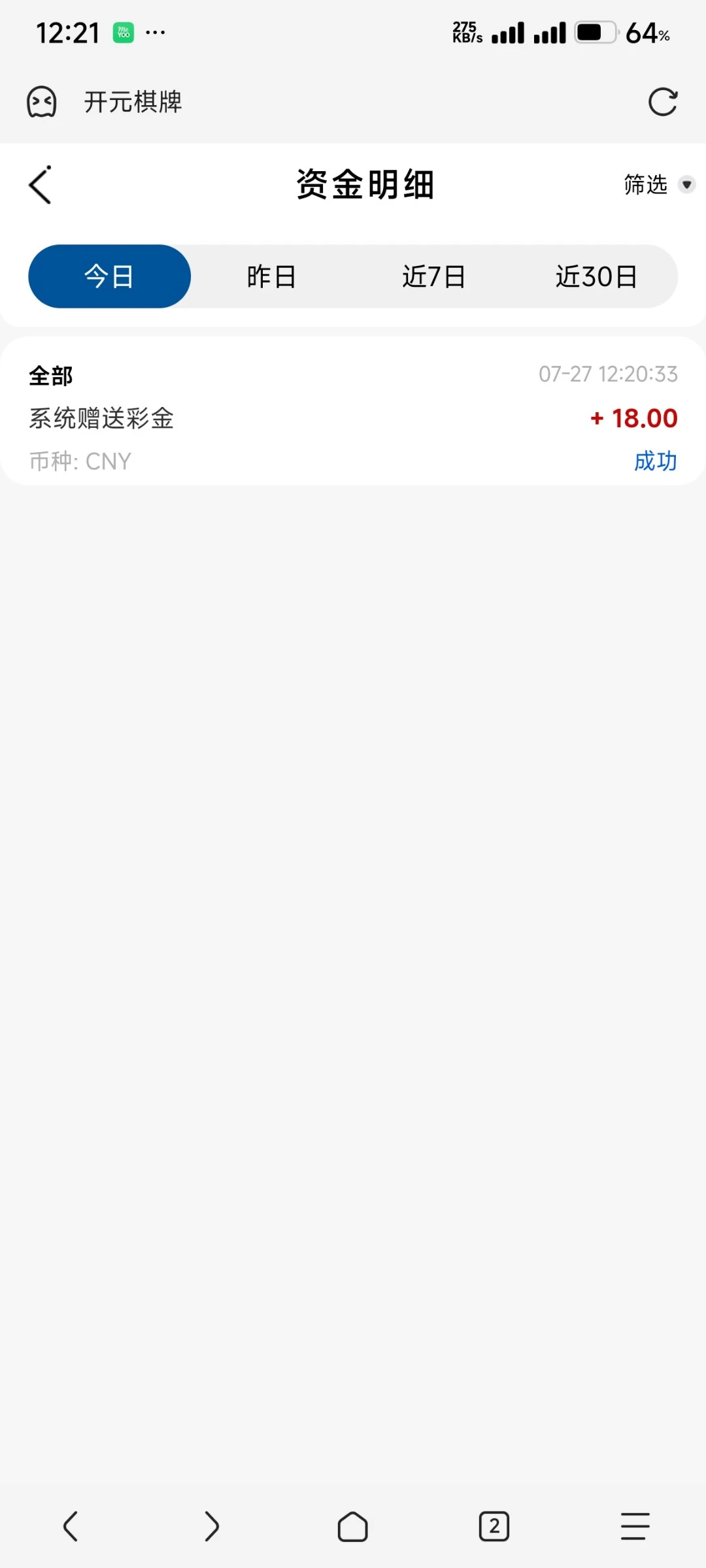Expand the triangle next to 筛选
This screenshot has height=1568, width=706.
click(686, 185)
